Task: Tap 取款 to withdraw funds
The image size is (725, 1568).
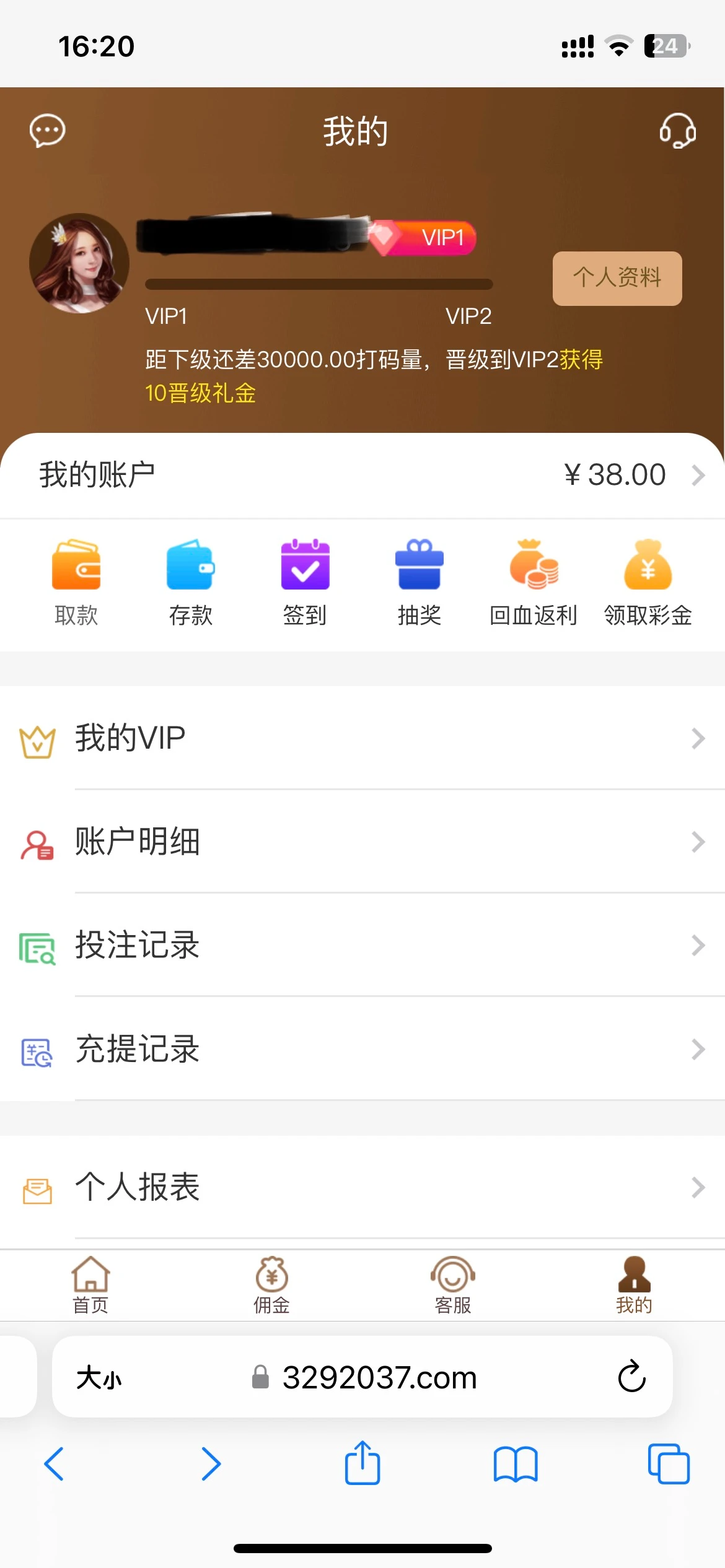Action: tap(76, 581)
